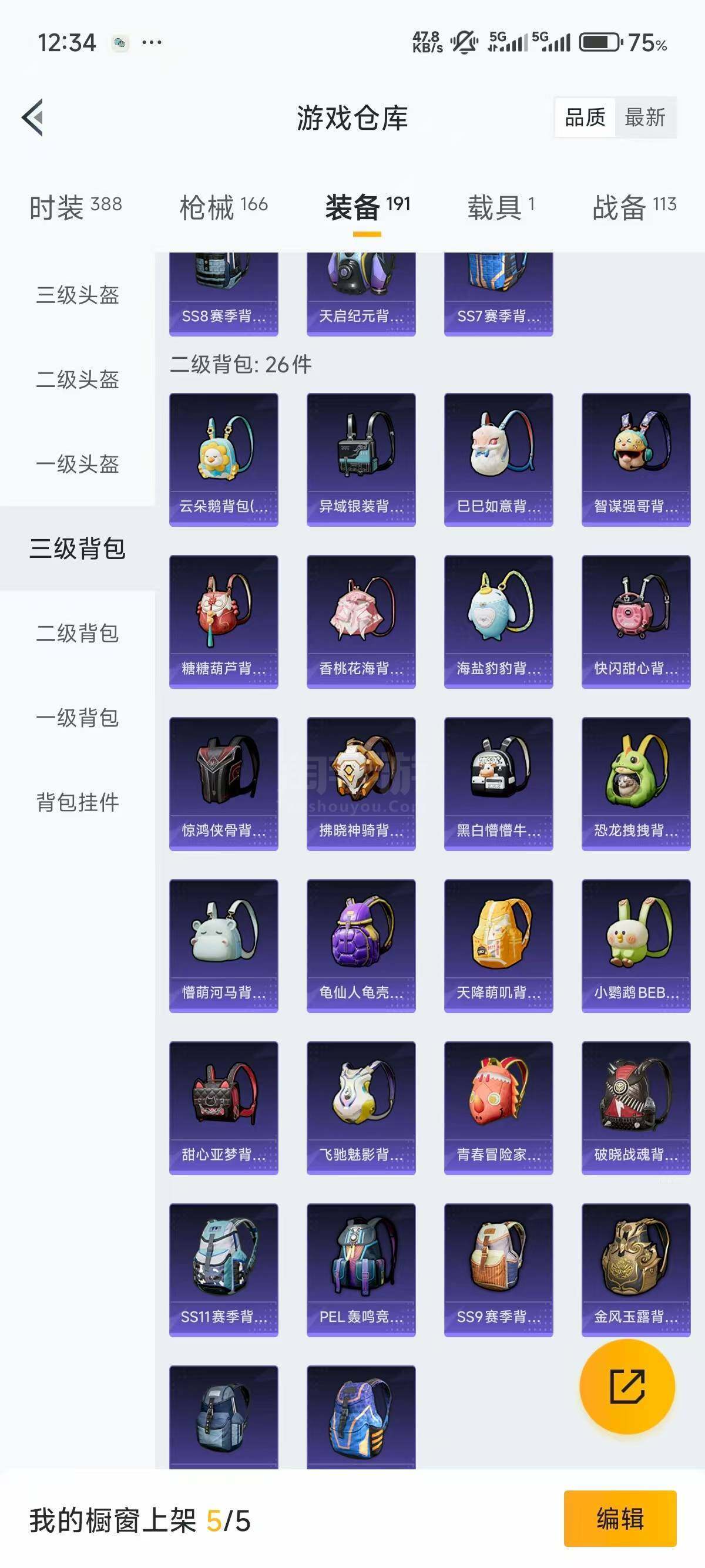
Task: Switch to the 载具 tab
Action: 501,207
